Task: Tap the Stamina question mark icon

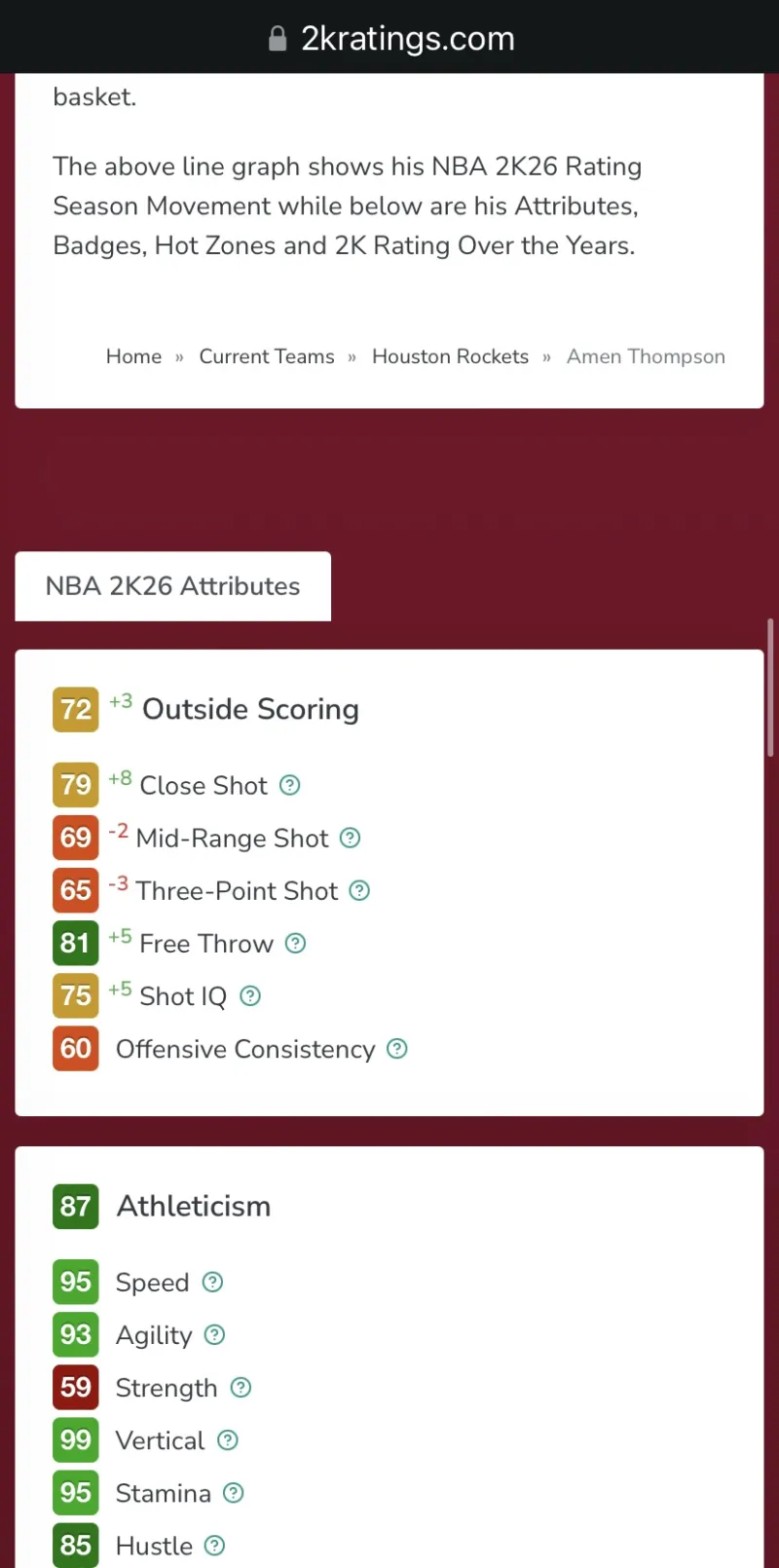Action: pos(234,1492)
